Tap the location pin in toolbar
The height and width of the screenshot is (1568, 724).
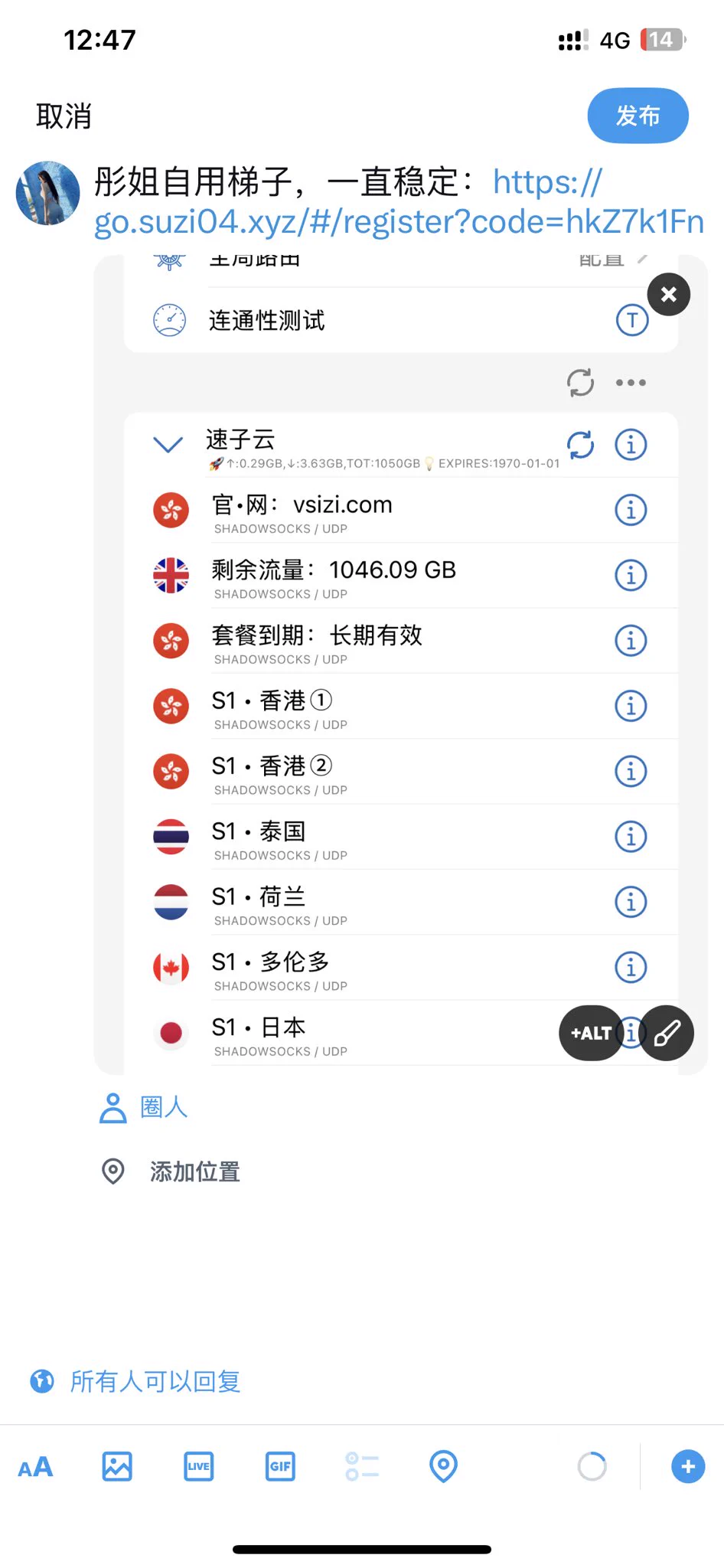443,1467
